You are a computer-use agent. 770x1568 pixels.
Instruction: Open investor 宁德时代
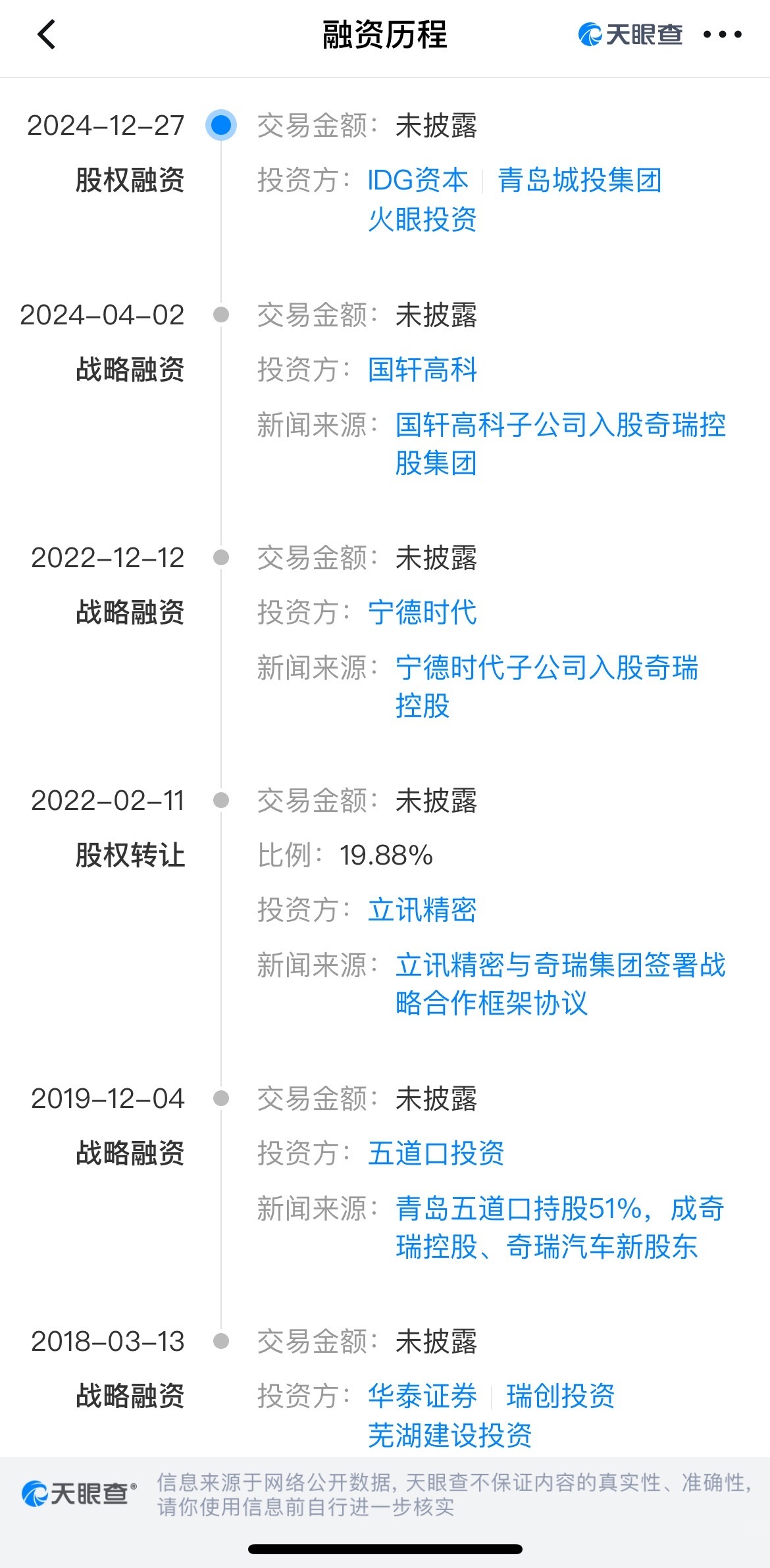(422, 613)
